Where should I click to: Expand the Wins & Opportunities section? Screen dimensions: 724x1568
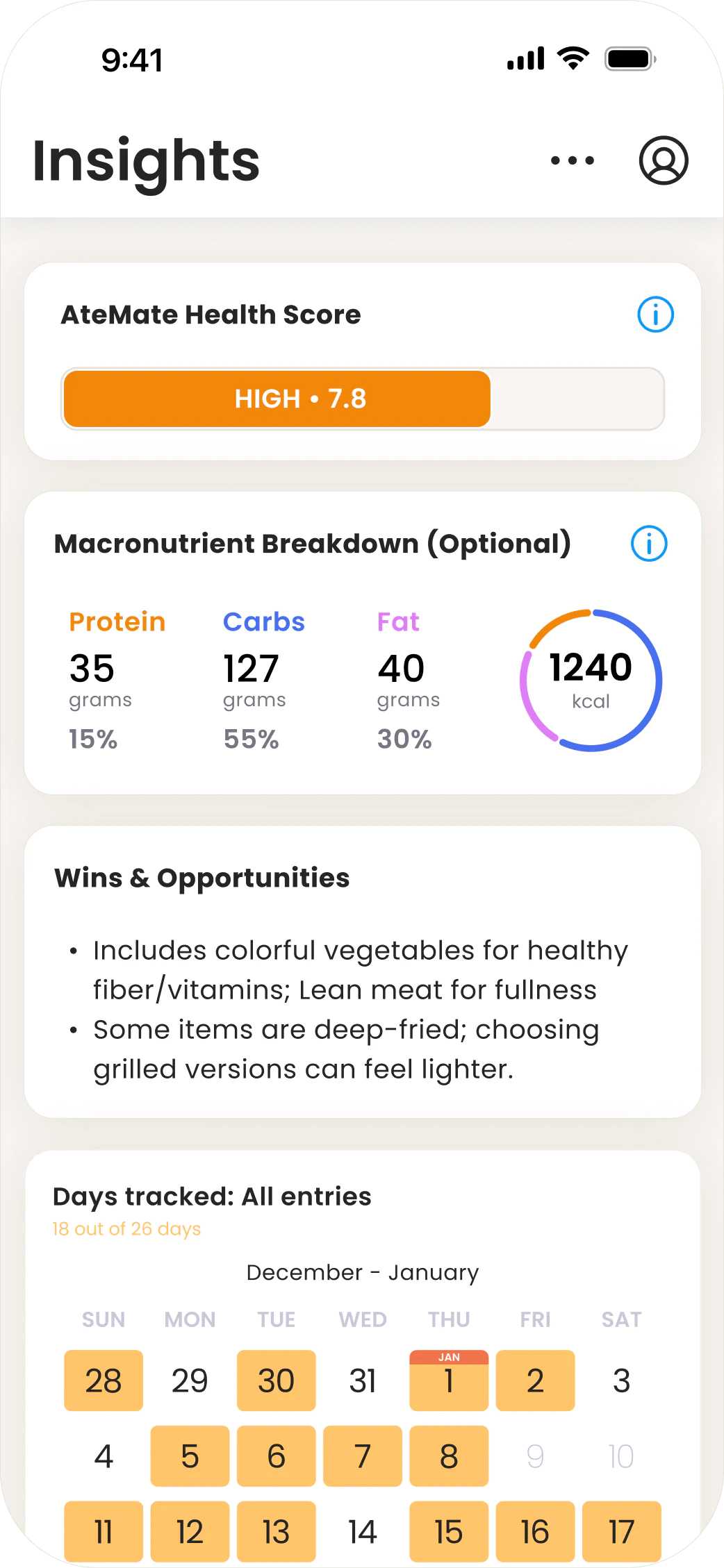pyautogui.click(x=202, y=878)
